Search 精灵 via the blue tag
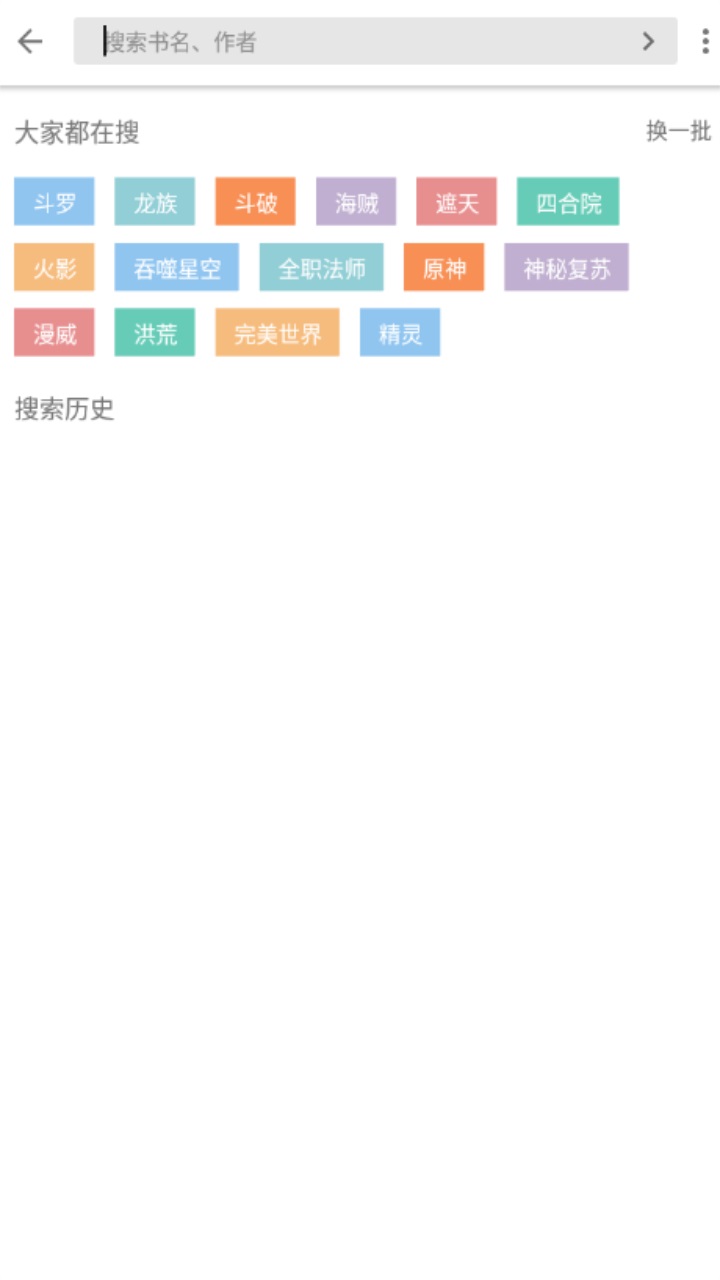This screenshot has width=720, height=1280. click(x=399, y=332)
